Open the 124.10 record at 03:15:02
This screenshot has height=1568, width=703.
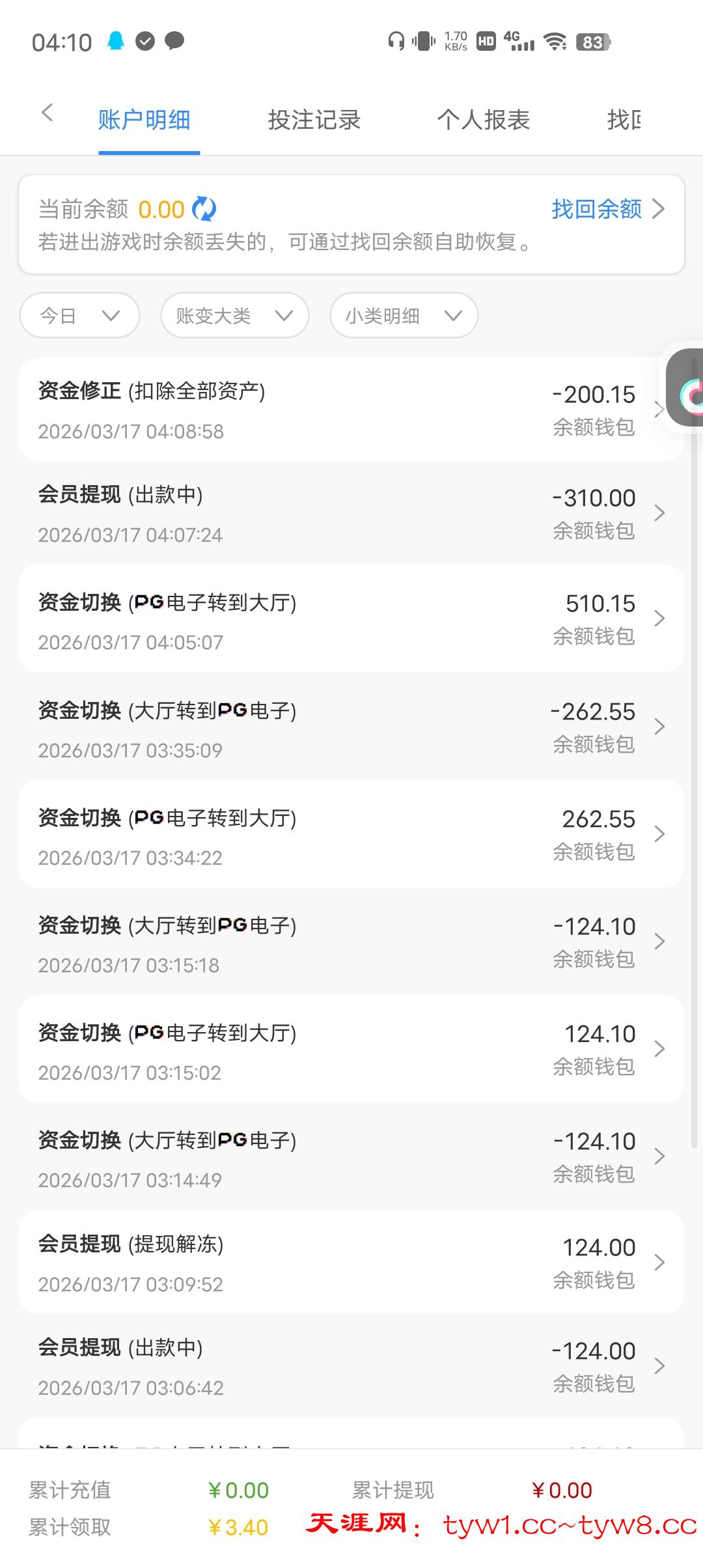pos(351,1050)
